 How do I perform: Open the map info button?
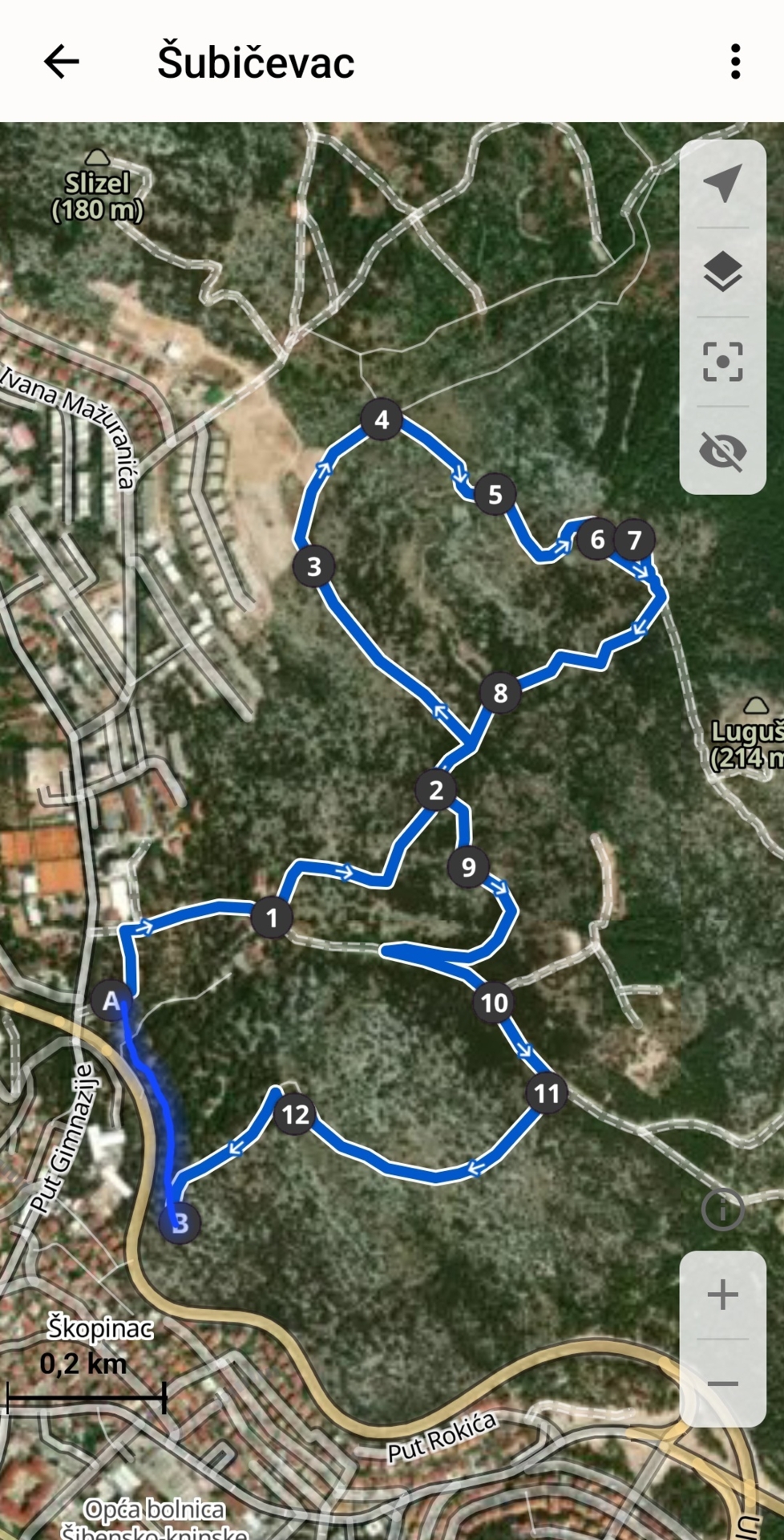722,1210
